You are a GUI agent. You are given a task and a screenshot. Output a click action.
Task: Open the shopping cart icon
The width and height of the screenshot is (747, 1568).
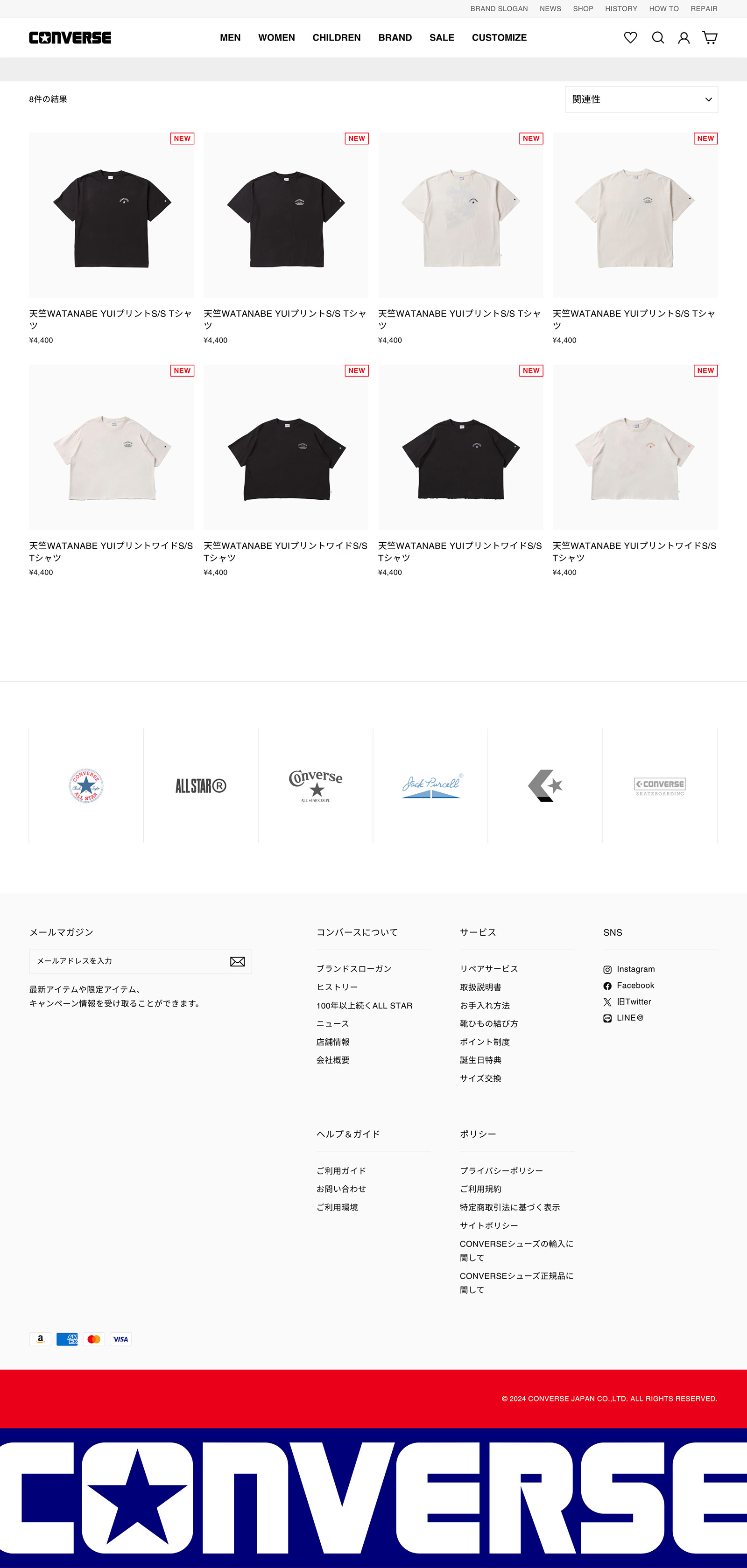pos(710,38)
